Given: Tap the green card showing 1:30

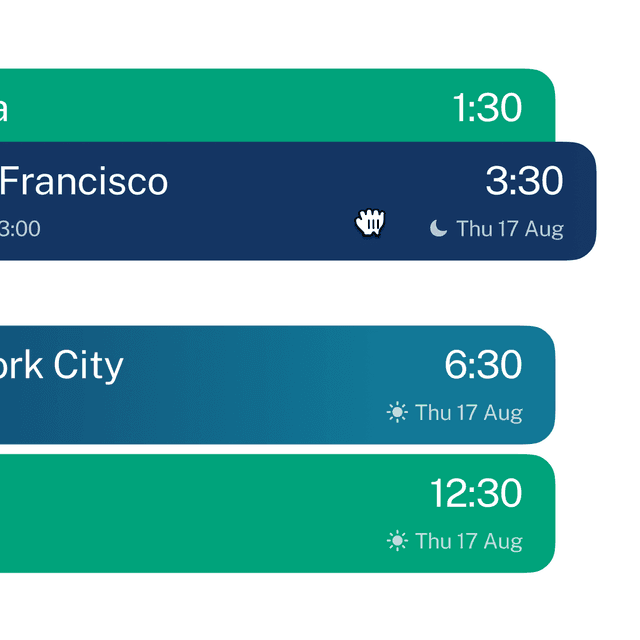Looking at the screenshot, I should 270,105.
